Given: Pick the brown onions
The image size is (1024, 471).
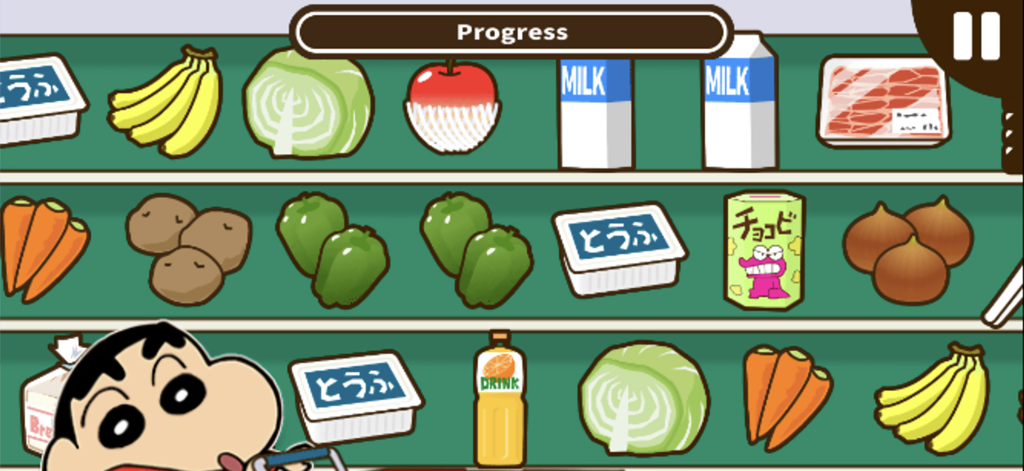Looking at the screenshot, I should 907,250.
